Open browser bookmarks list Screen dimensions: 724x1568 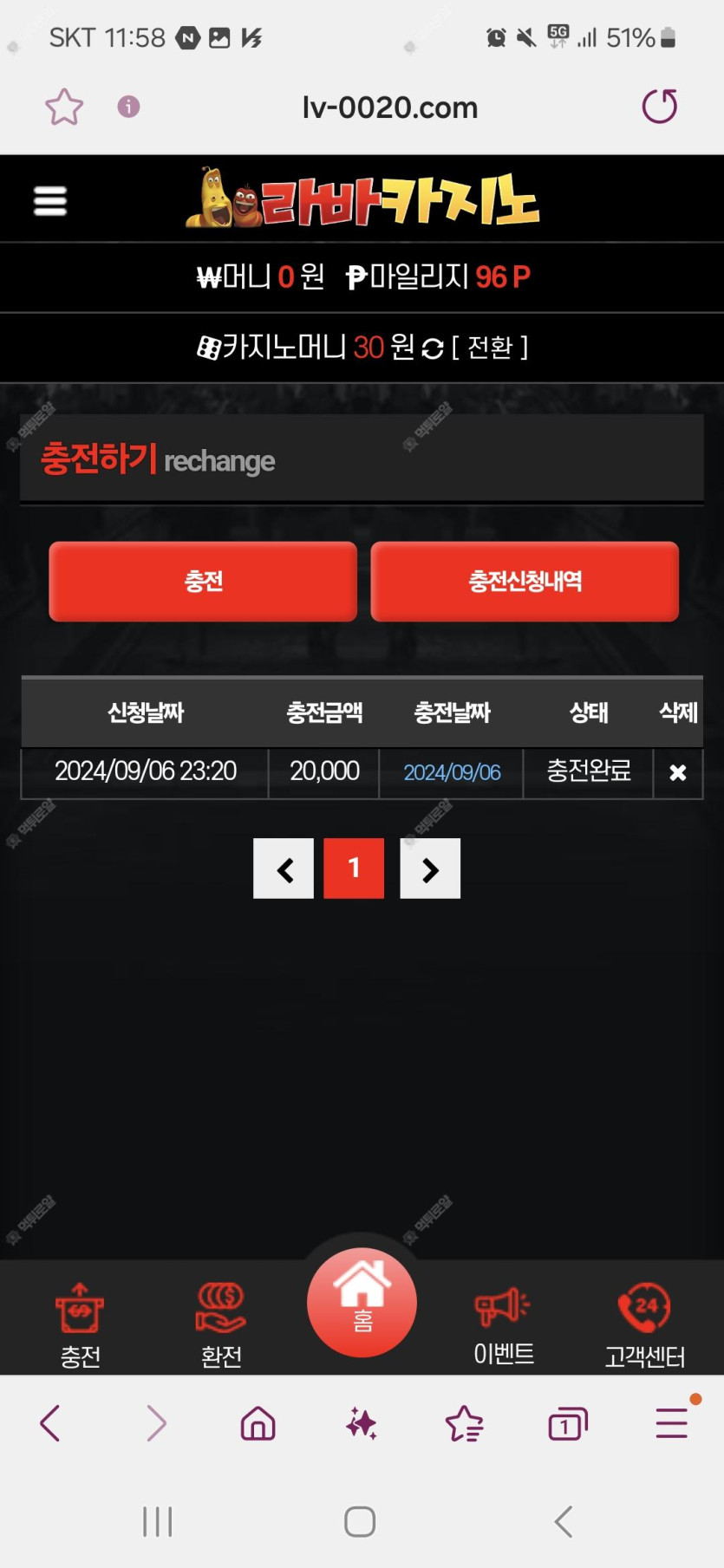[x=464, y=1424]
